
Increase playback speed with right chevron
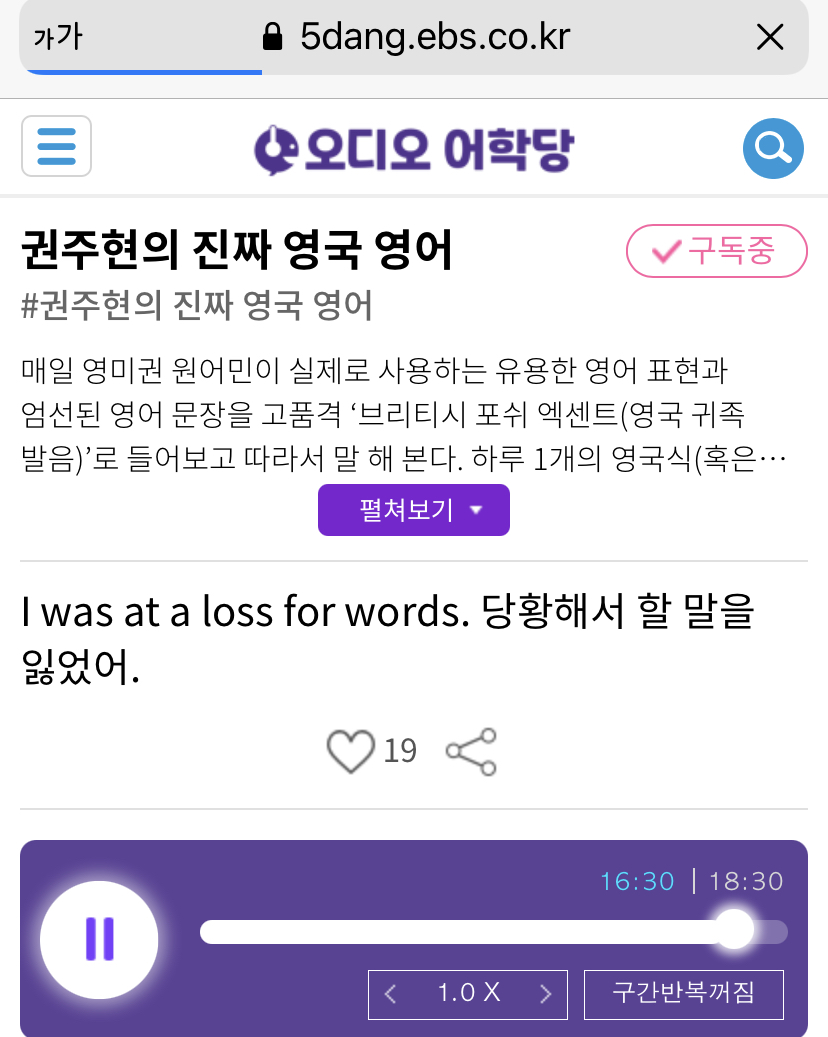(545, 994)
